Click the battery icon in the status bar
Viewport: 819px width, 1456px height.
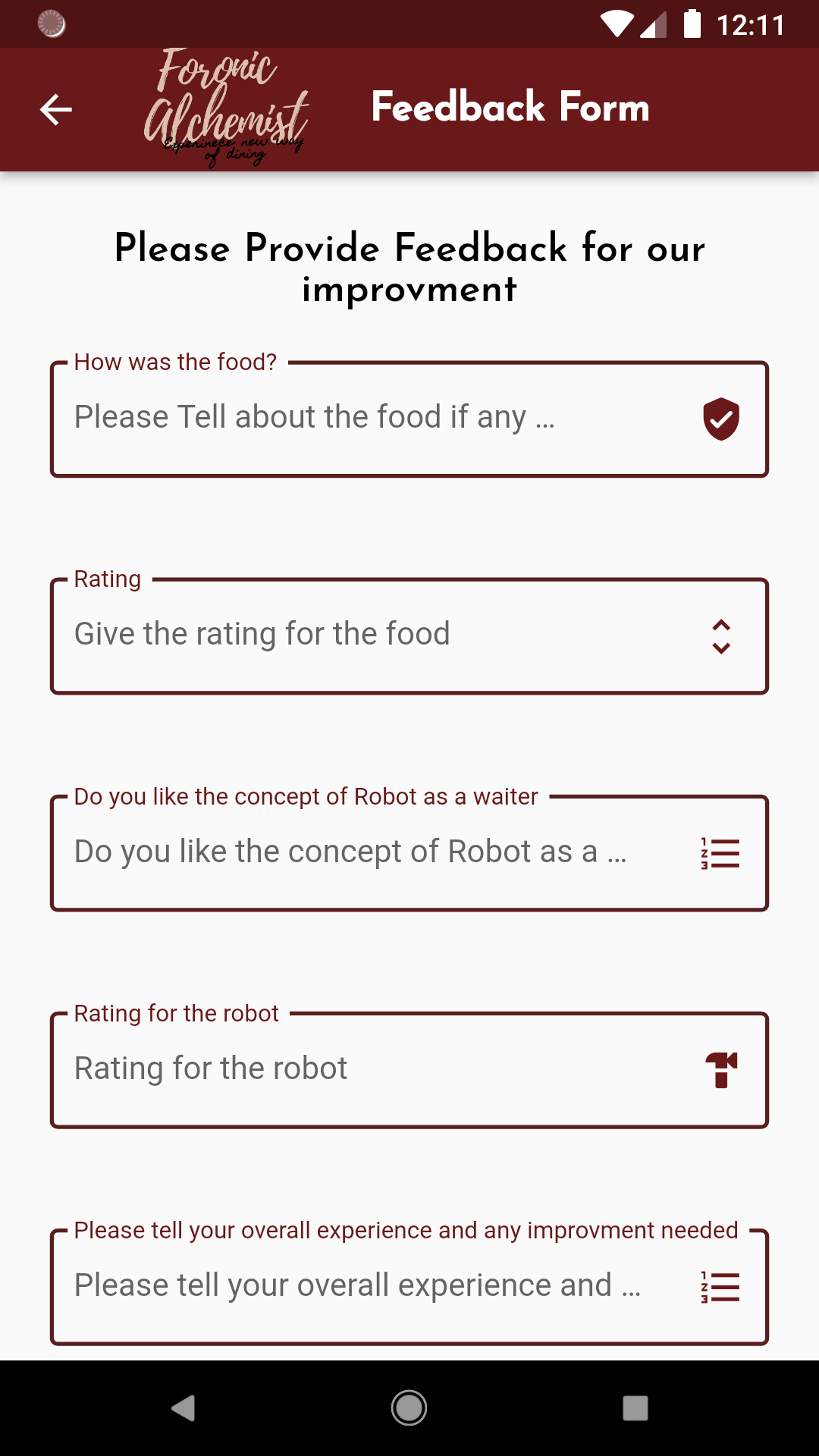point(692,24)
